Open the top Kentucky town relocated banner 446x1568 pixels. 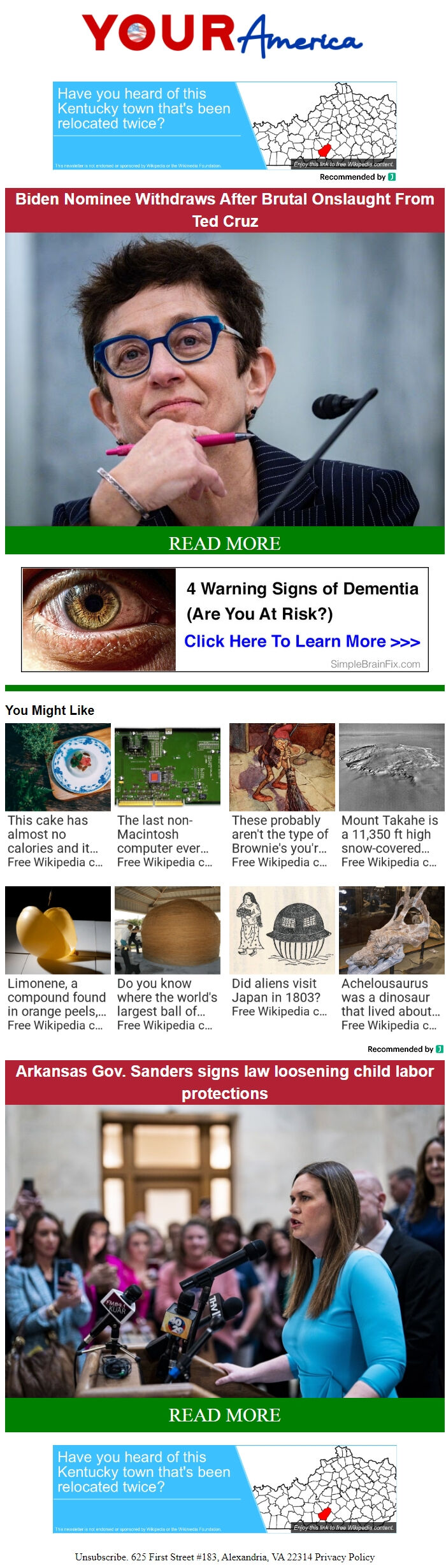coord(224,126)
